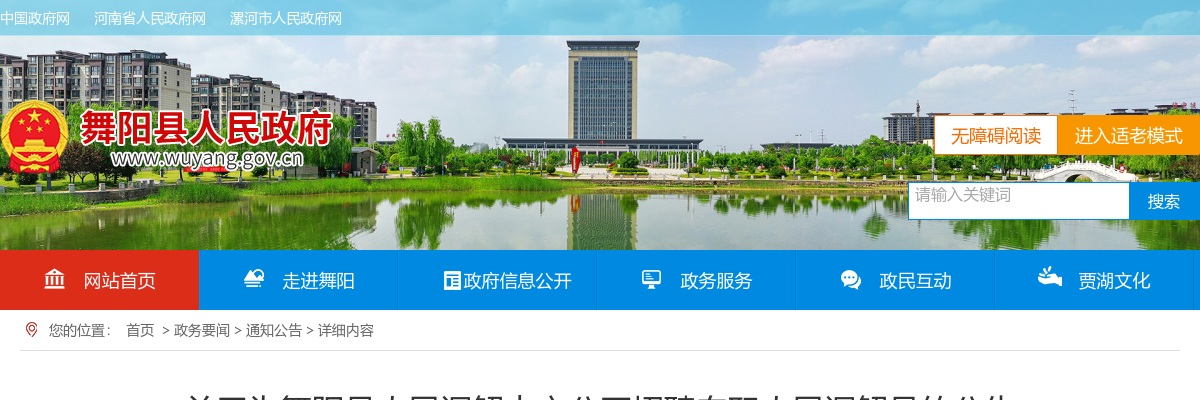Switch to 贾湖文化 section

pyautogui.click(x=1095, y=281)
